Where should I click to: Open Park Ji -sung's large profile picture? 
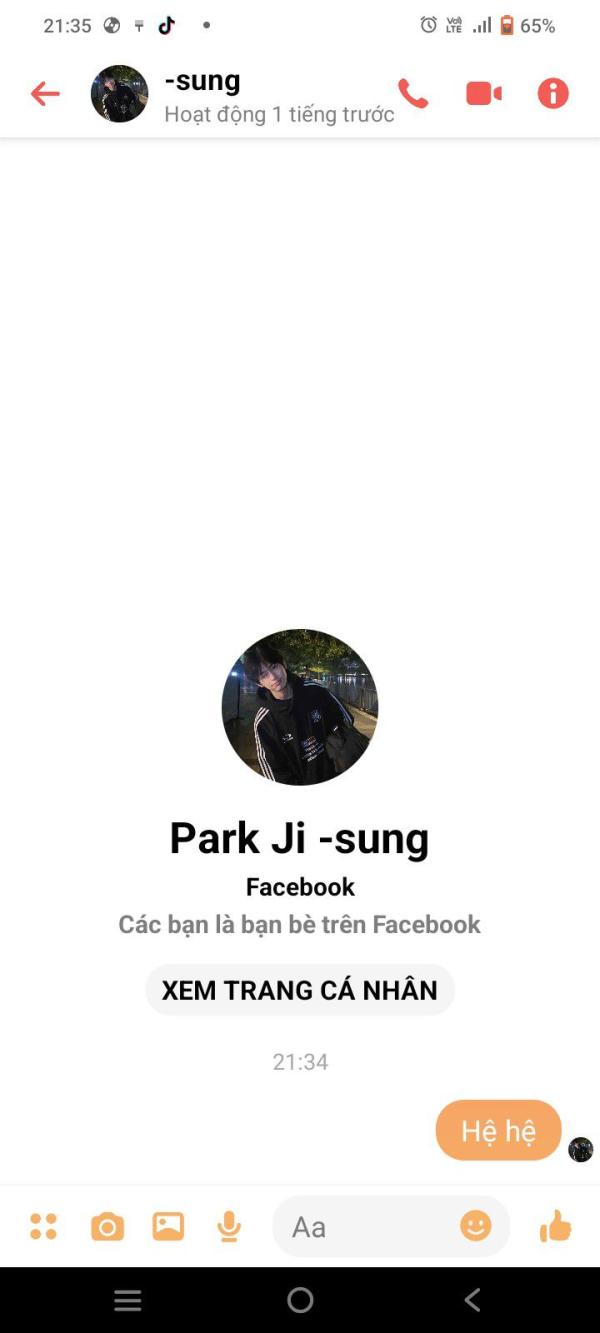(x=300, y=707)
